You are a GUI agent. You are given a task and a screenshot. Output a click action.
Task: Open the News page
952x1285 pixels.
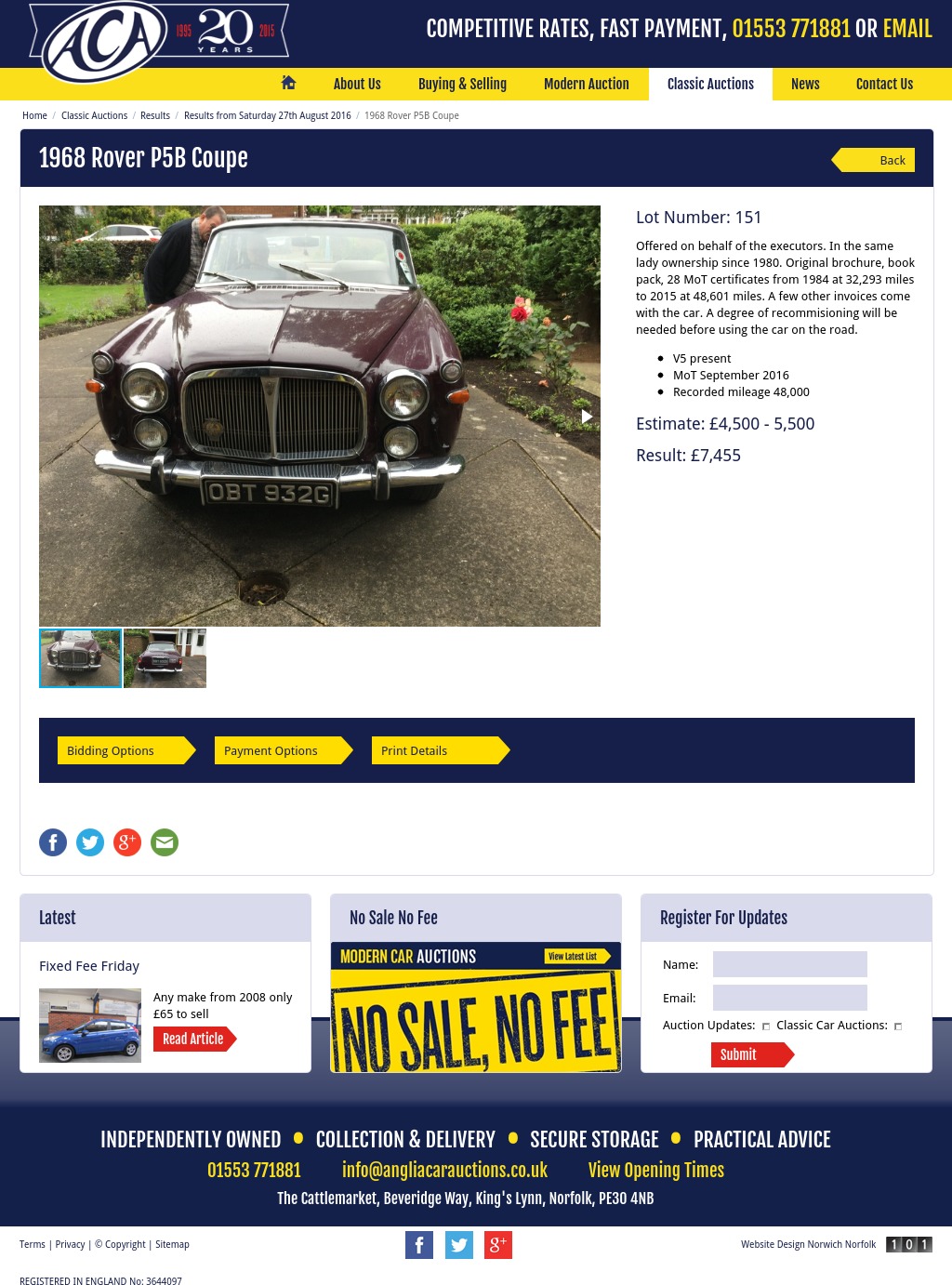805,84
